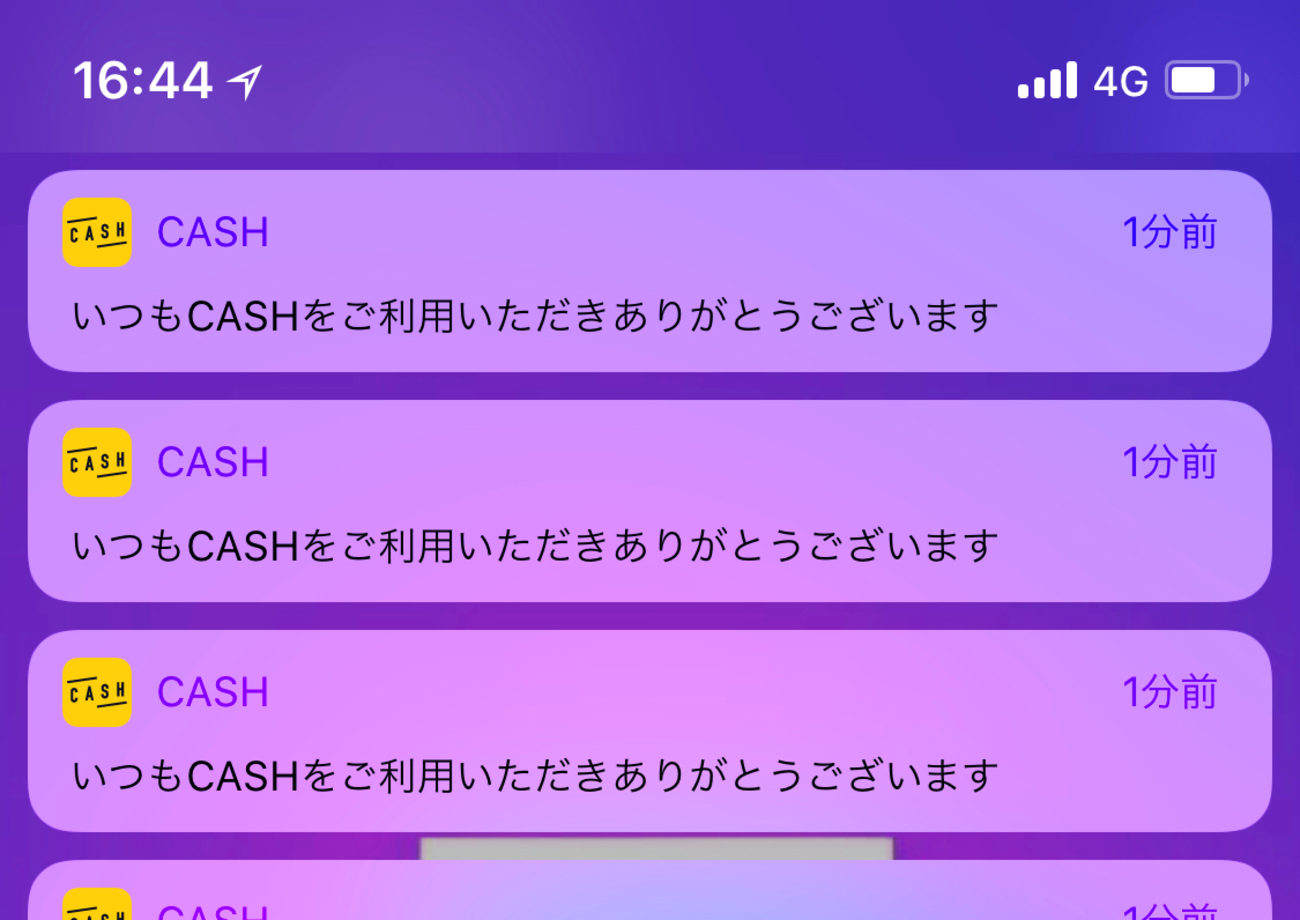Image resolution: width=1300 pixels, height=920 pixels.
Task: Open the second CASH notification from top
Action: pyautogui.click(x=650, y=501)
